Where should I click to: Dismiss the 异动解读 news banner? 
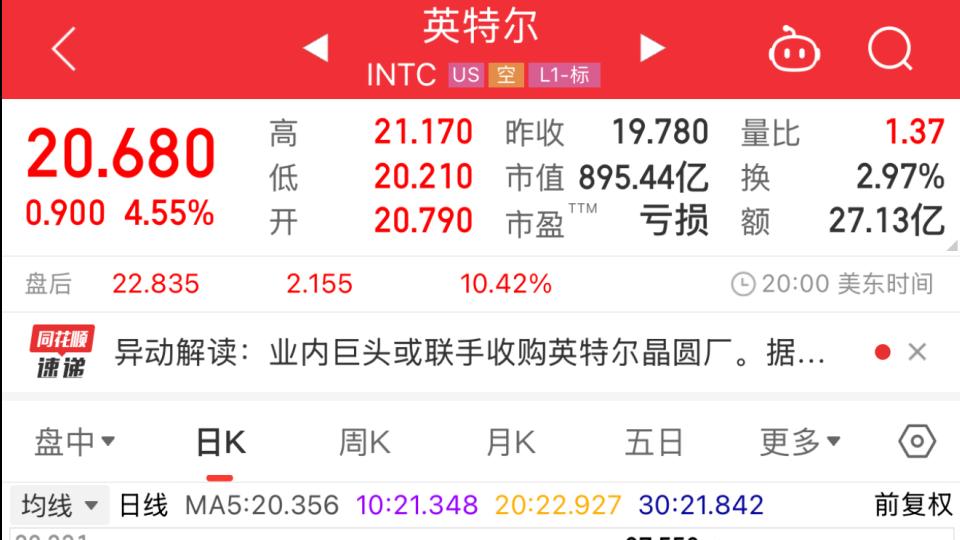click(x=917, y=352)
